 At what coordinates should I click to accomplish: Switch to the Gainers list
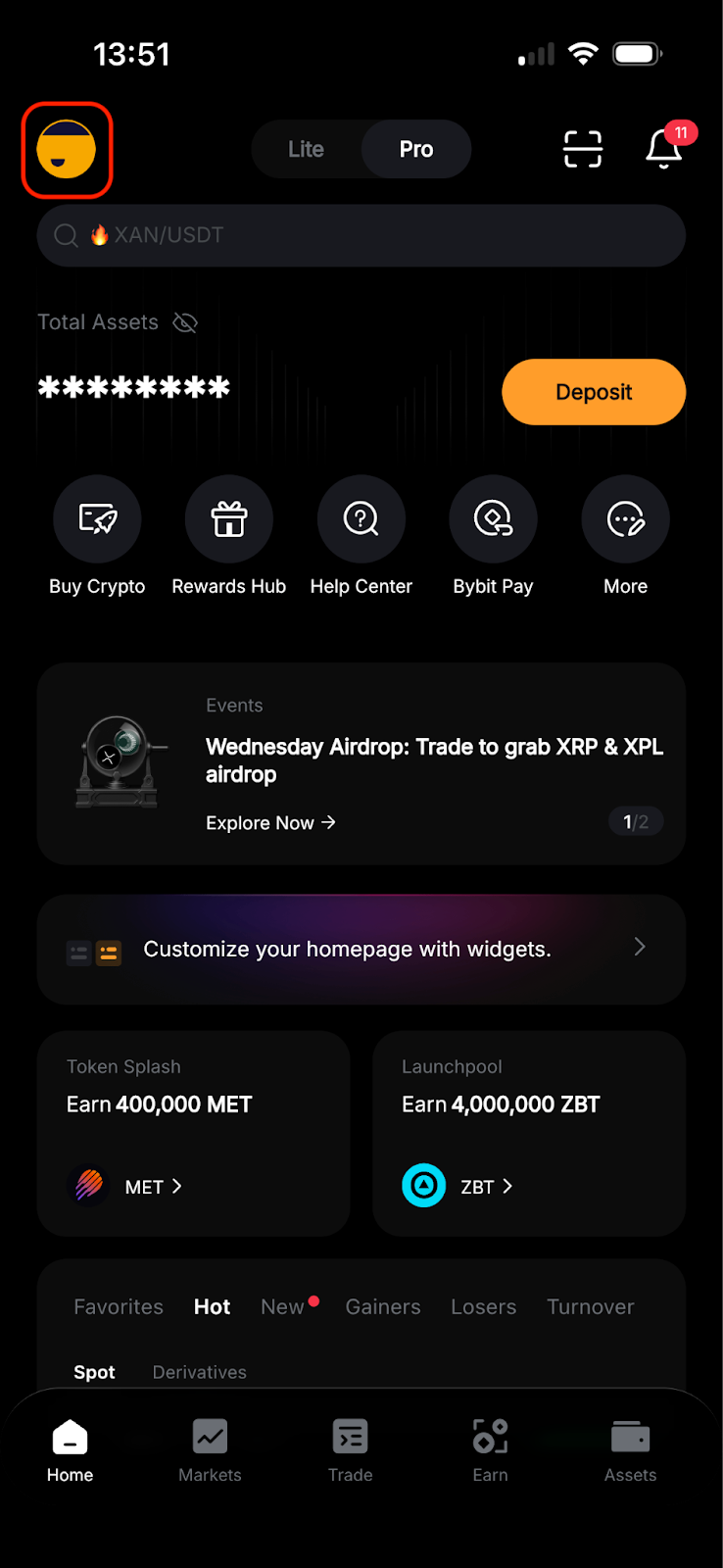click(383, 1307)
